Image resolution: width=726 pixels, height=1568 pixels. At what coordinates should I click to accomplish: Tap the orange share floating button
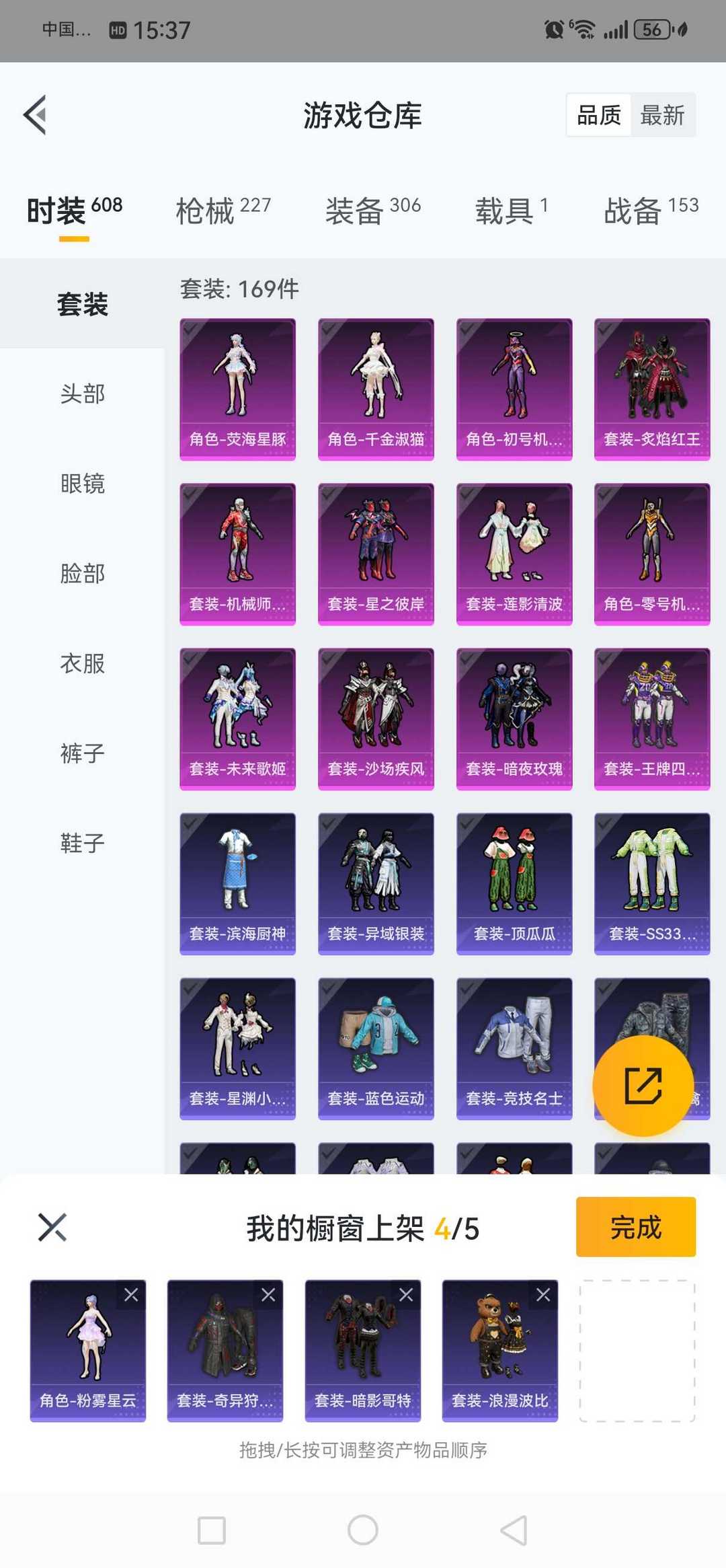click(643, 1086)
